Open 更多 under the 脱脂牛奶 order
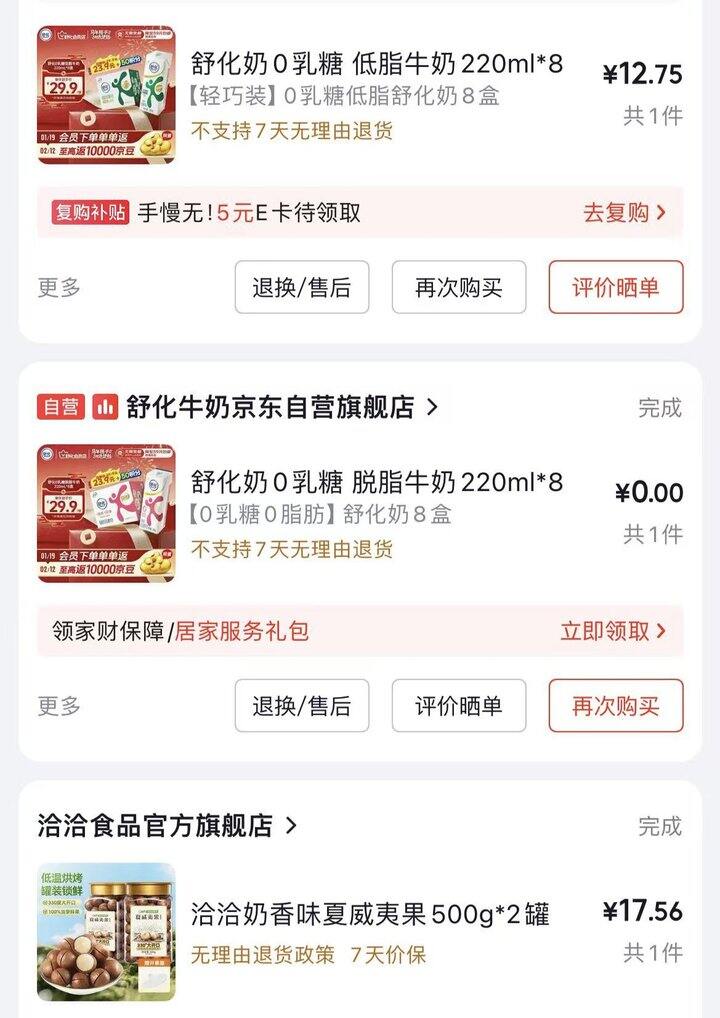The height and width of the screenshot is (1018, 720). [x=59, y=706]
